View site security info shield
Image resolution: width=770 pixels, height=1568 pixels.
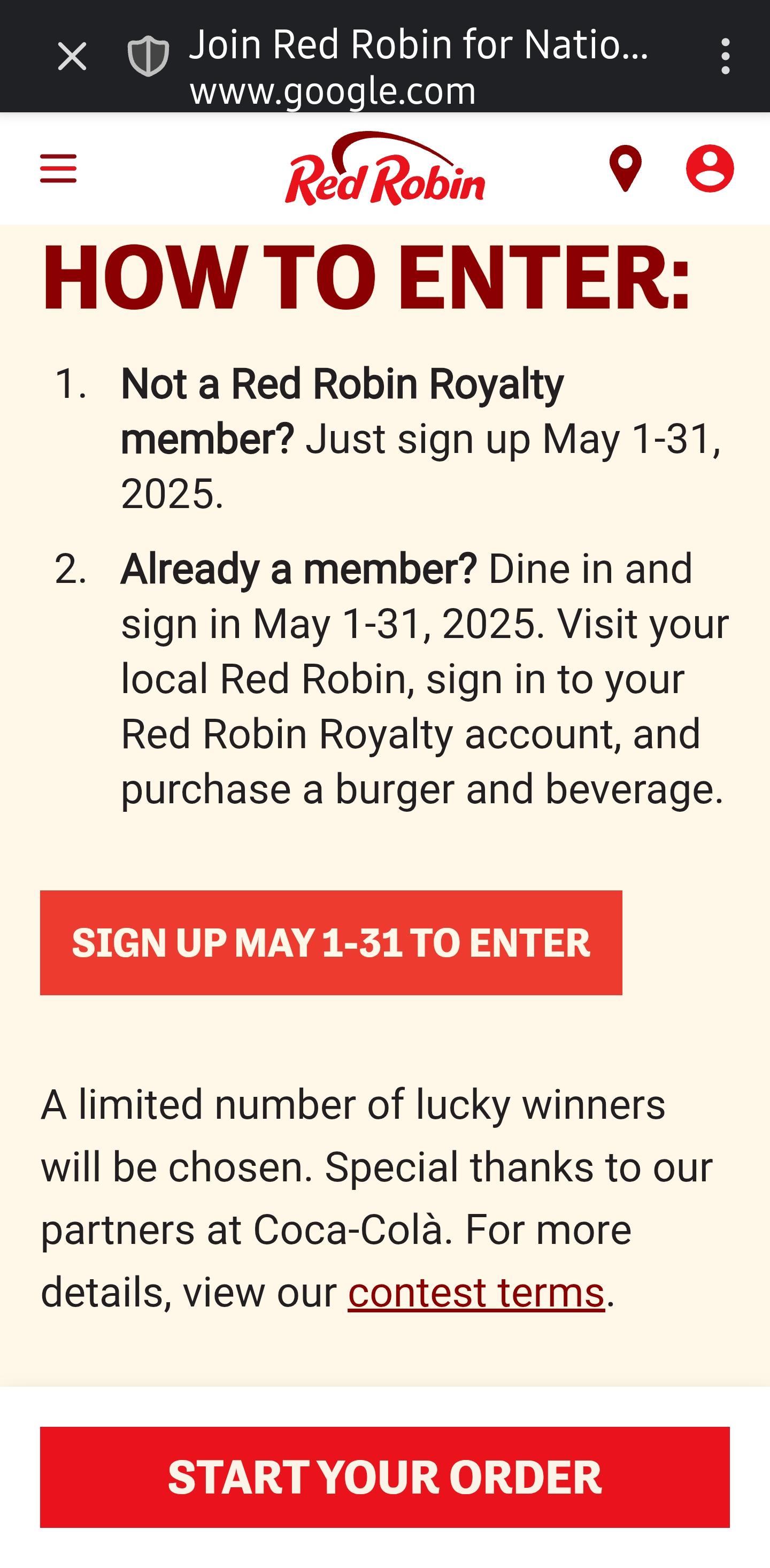(148, 56)
